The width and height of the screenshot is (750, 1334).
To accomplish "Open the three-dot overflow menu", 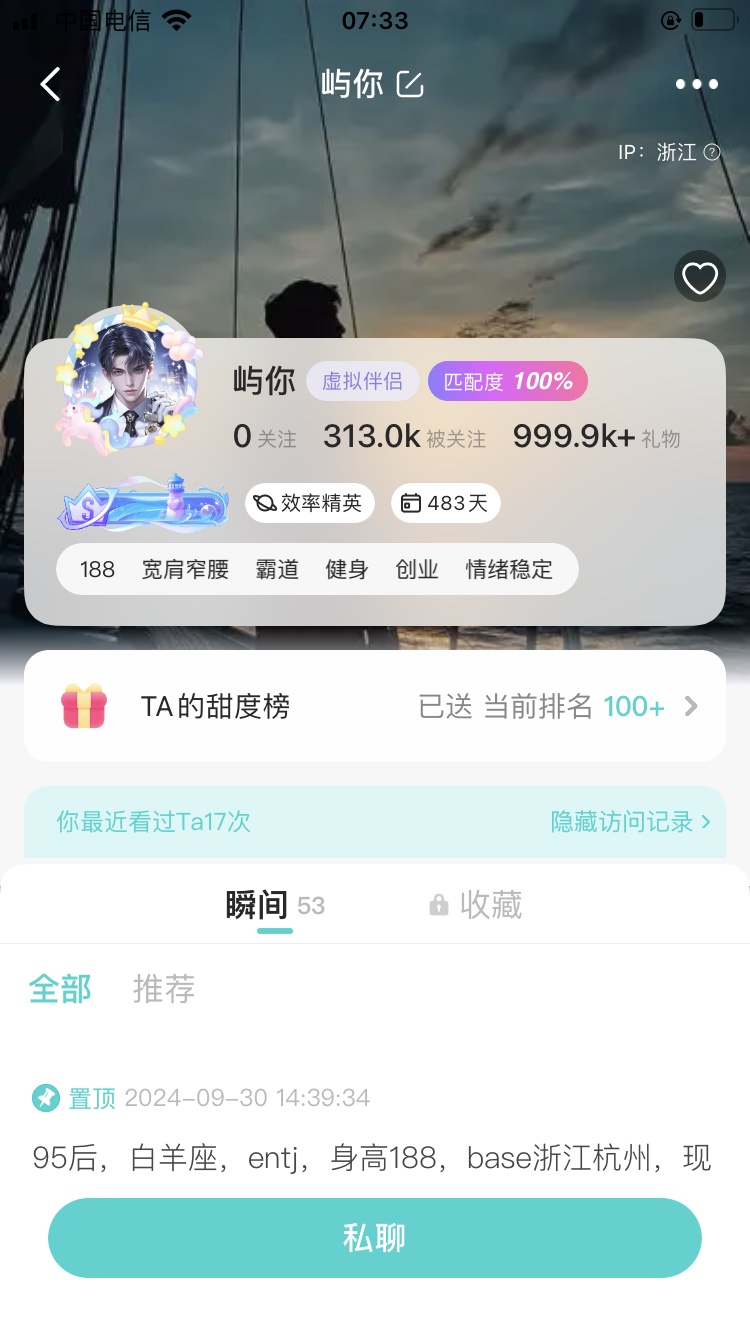I will [x=697, y=84].
